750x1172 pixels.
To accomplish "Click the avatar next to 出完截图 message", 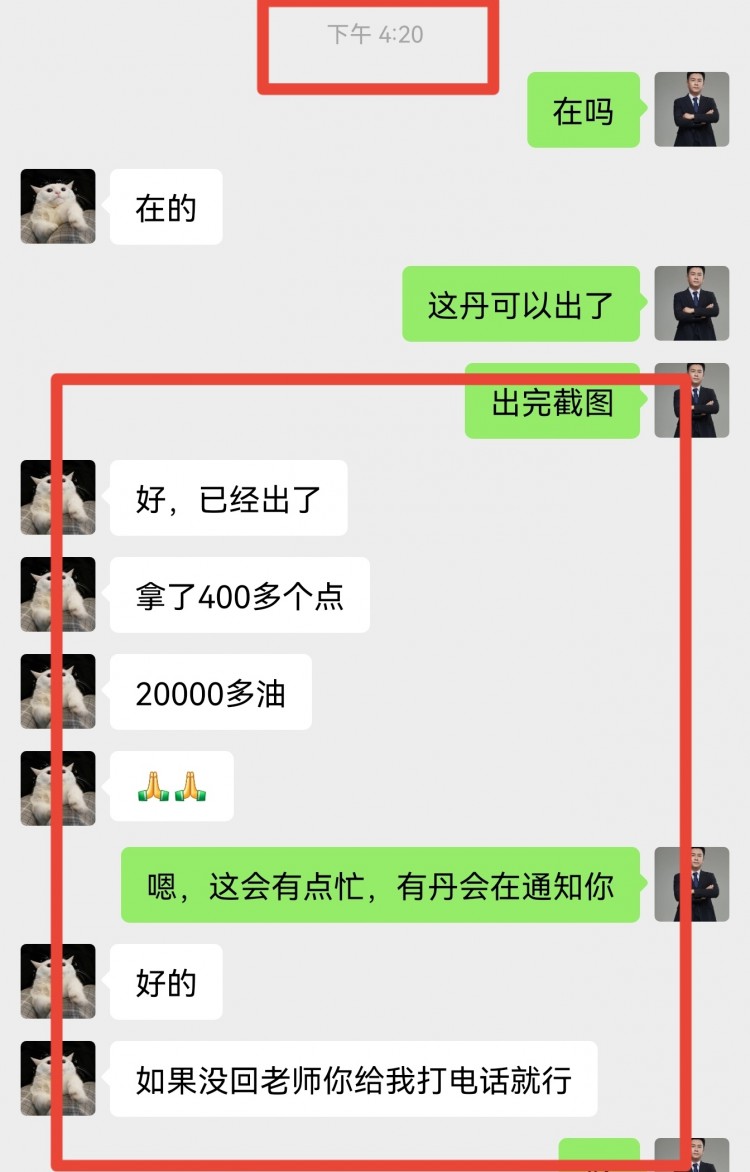I will point(694,401).
